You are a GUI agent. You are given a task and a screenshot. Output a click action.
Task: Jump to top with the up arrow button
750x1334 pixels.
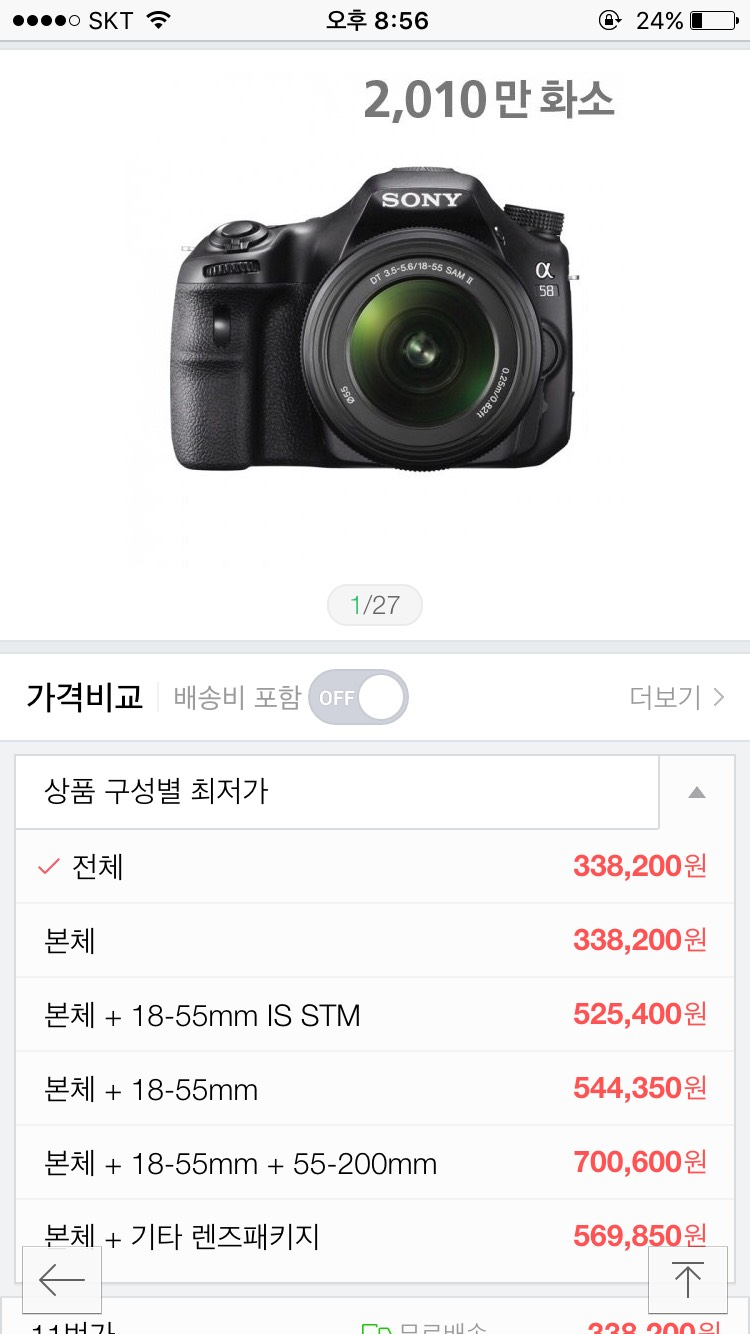[687, 1279]
